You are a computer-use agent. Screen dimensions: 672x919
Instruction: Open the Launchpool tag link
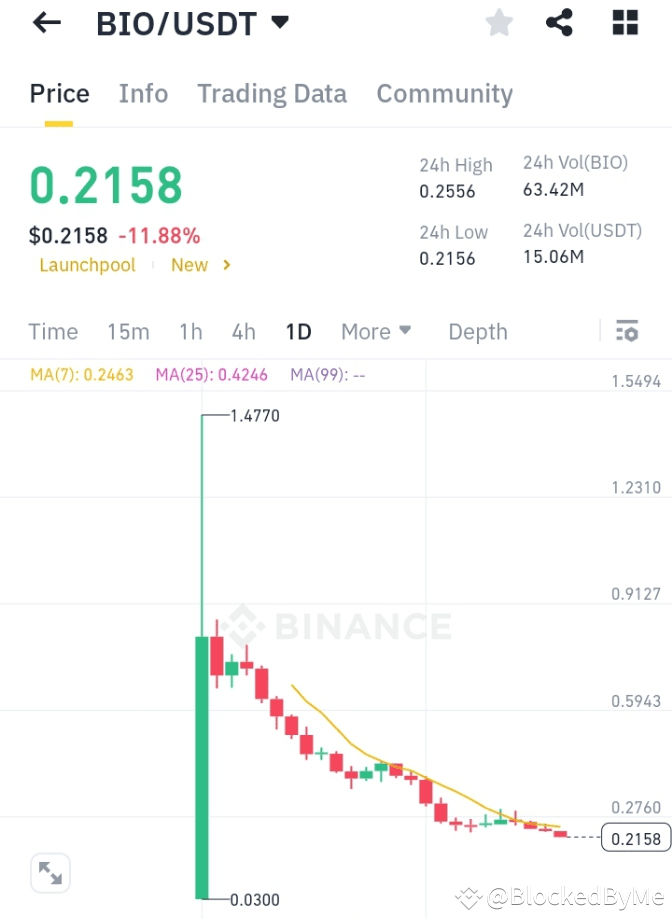tap(87, 265)
